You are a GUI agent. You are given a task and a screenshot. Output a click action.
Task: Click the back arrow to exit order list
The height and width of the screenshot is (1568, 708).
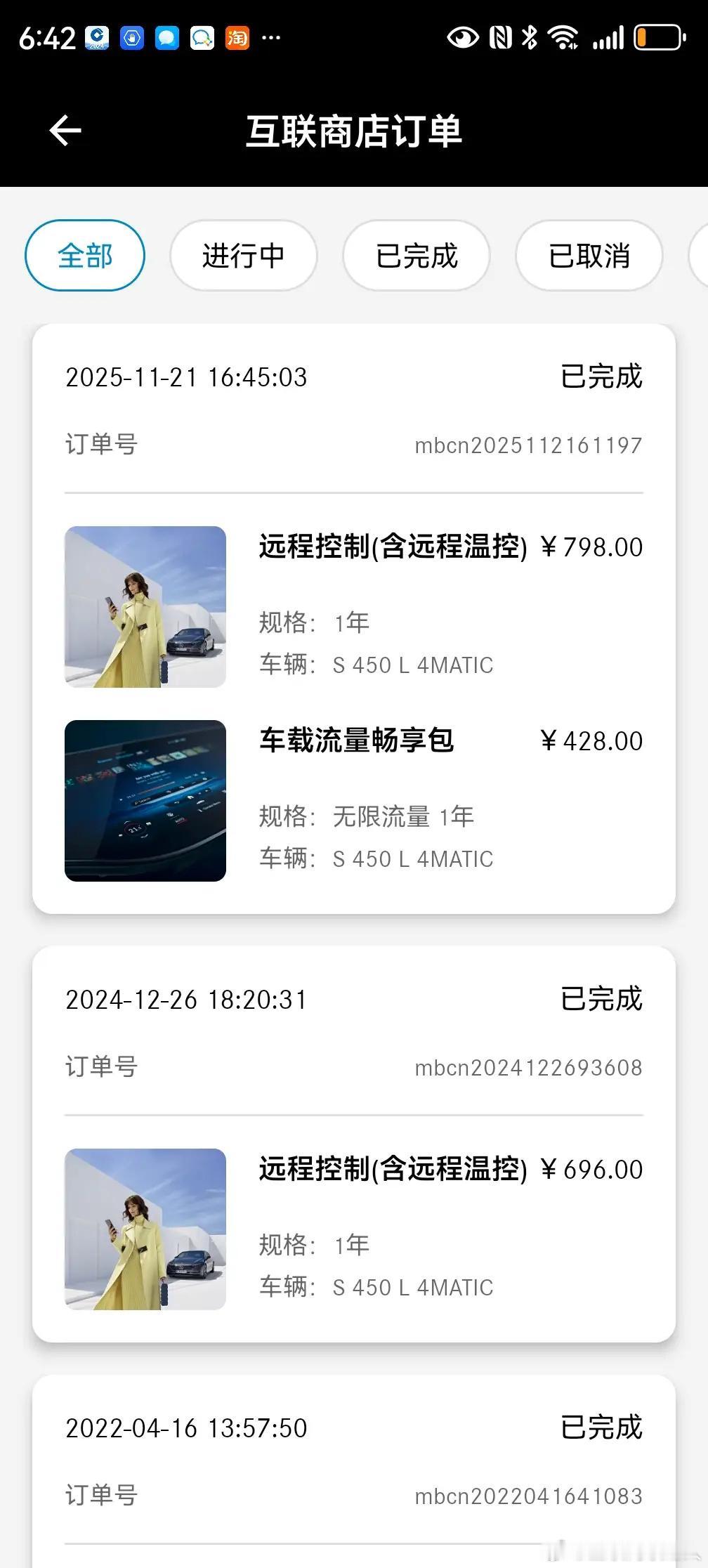(65, 131)
